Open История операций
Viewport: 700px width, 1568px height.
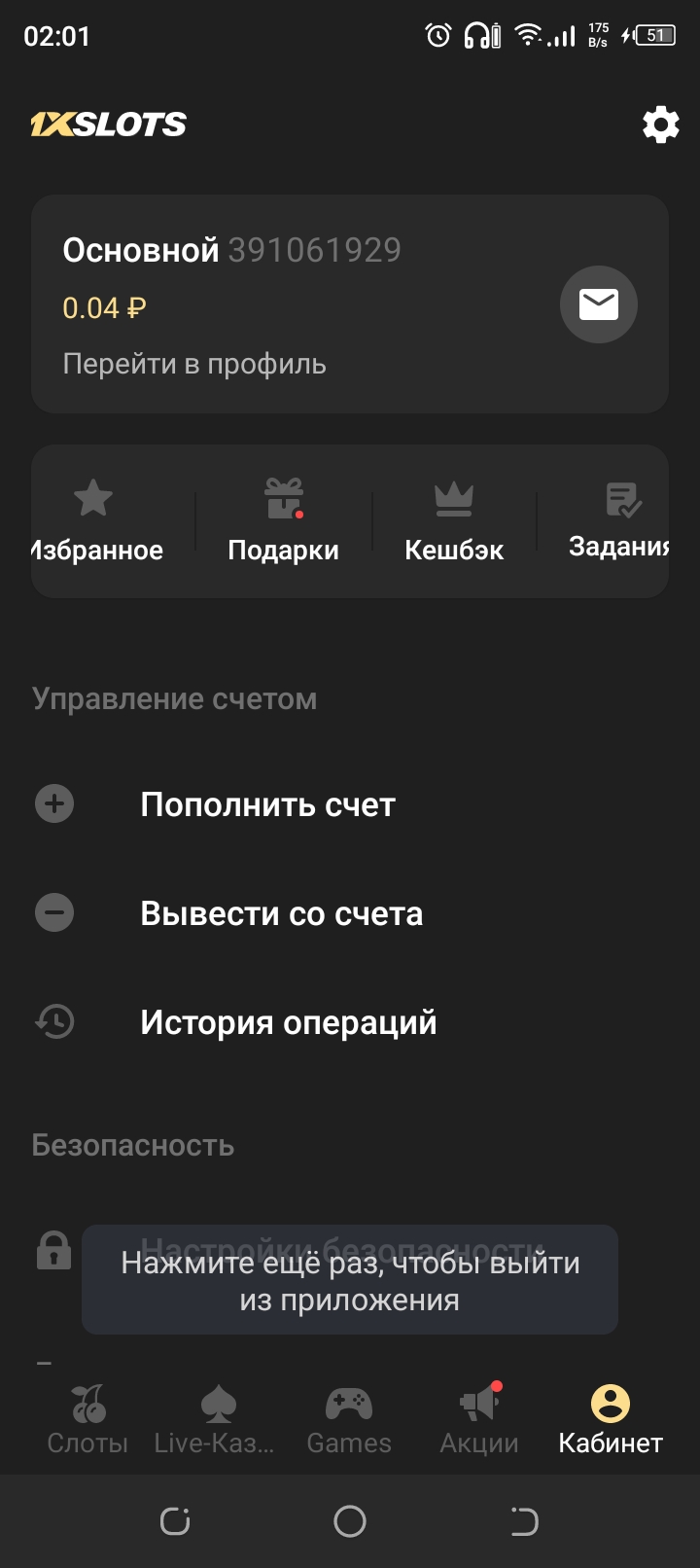(x=289, y=1022)
